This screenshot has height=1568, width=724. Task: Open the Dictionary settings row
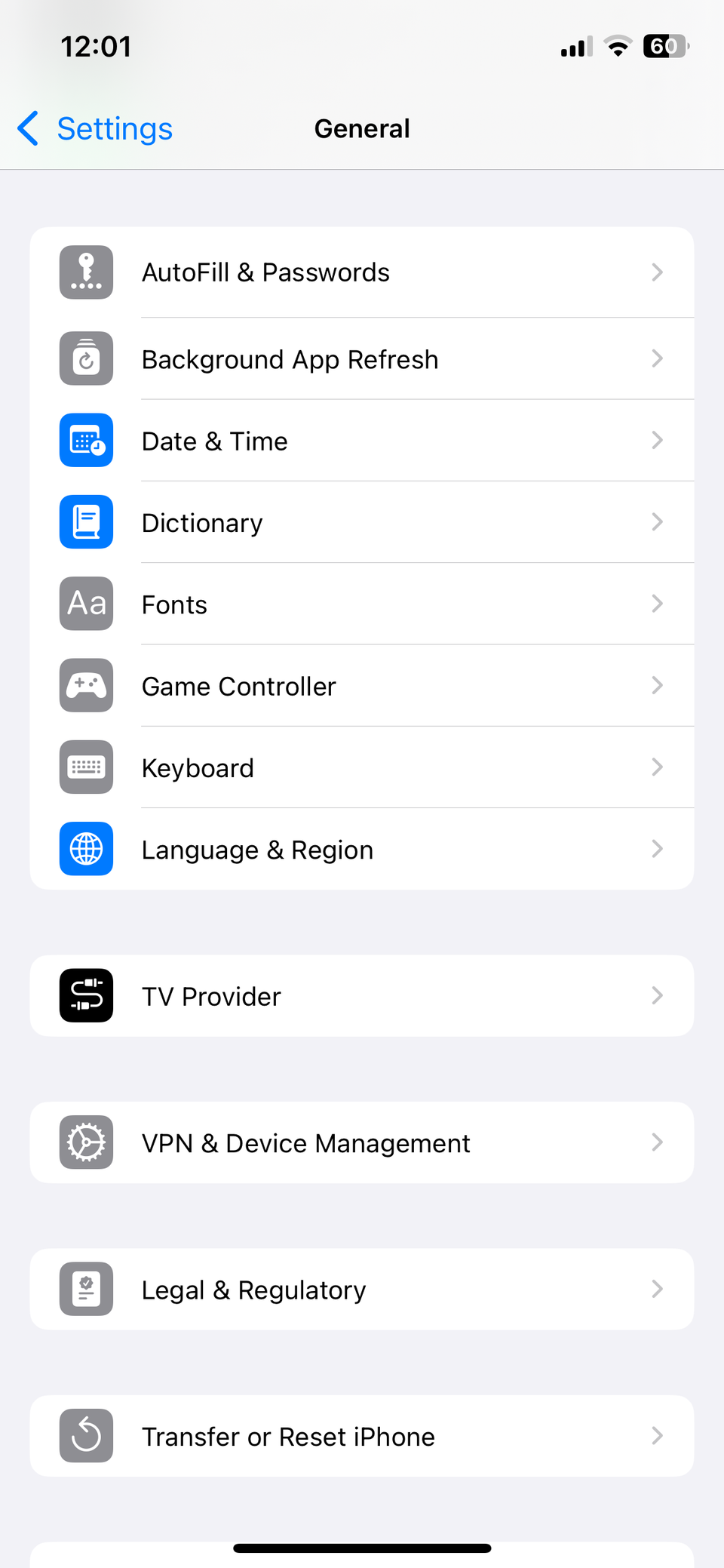pyautogui.click(x=362, y=521)
